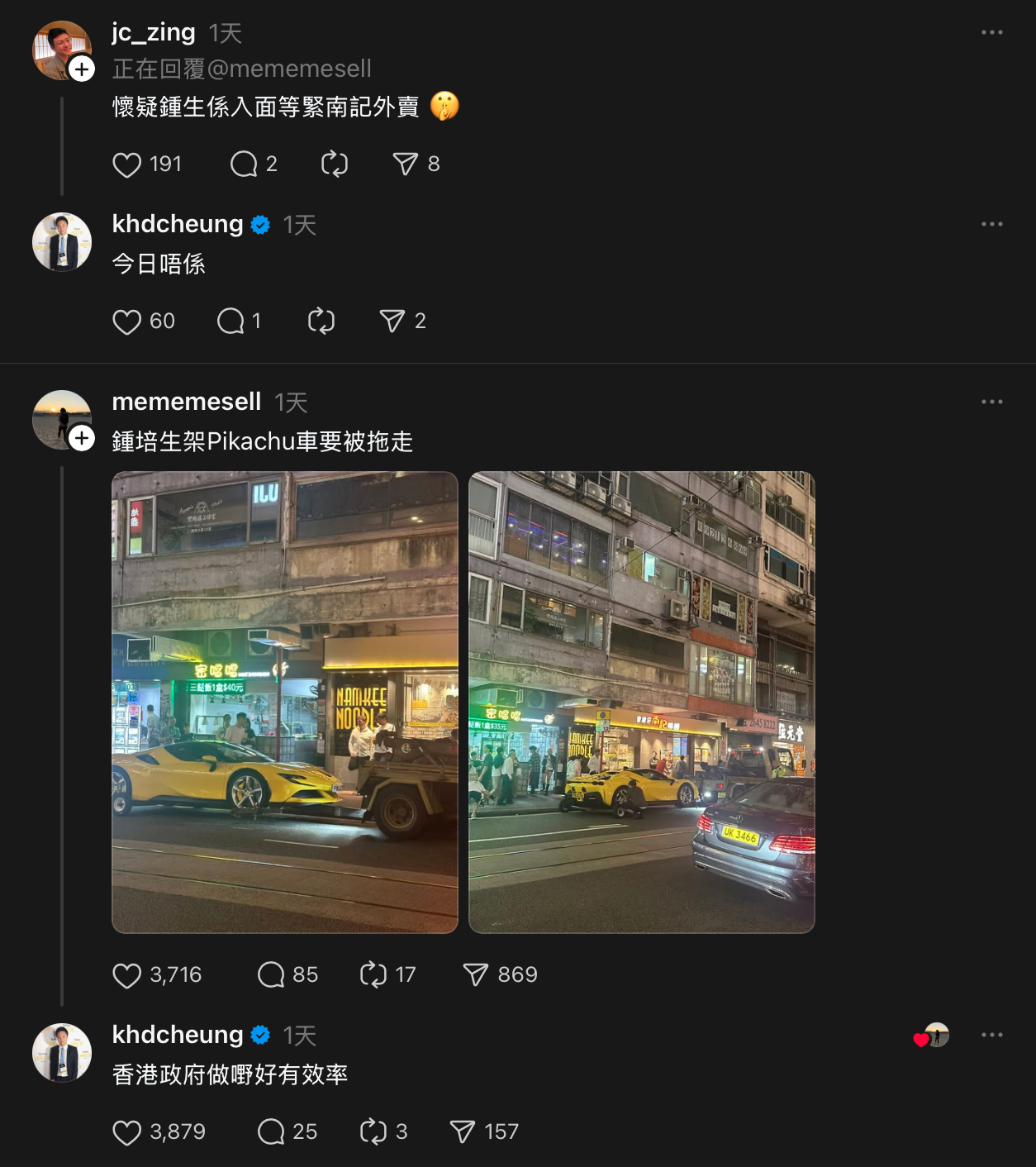Open mememesell's profile from the username
The width and height of the screenshot is (1036, 1167).
(x=187, y=402)
